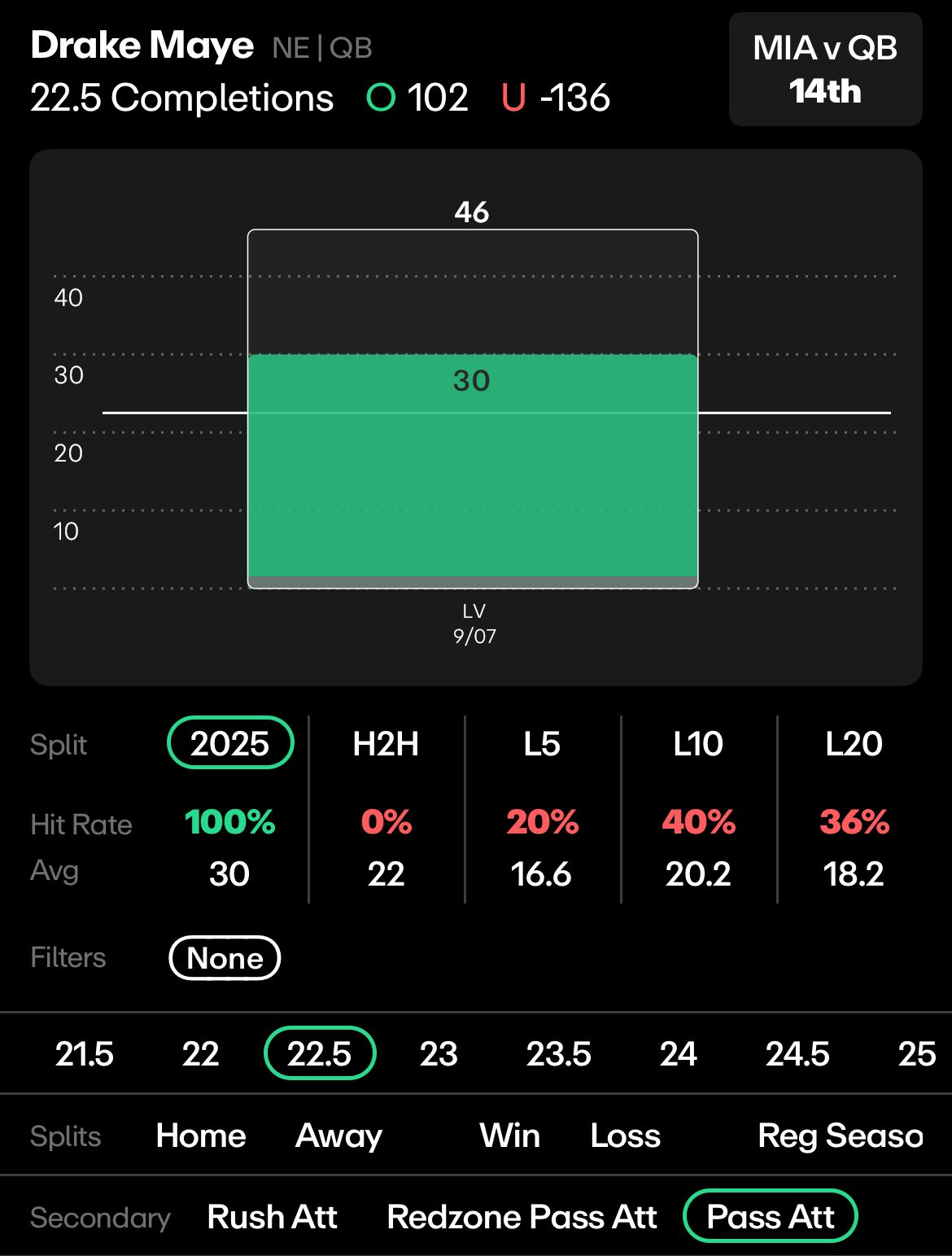This screenshot has height=1256, width=952.
Task: Show the L20 split
Action: click(x=854, y=744)
